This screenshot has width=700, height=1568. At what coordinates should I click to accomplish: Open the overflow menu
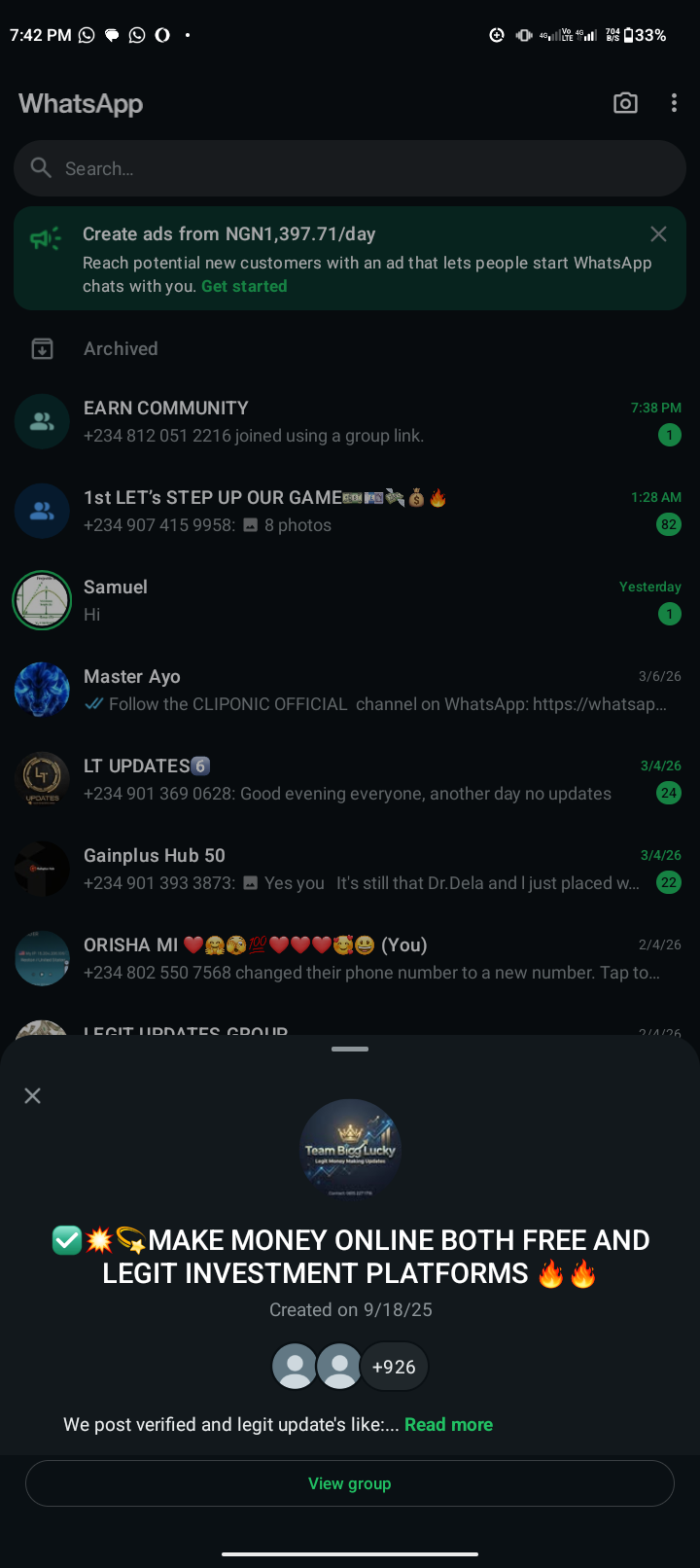(x=674, y=103)
